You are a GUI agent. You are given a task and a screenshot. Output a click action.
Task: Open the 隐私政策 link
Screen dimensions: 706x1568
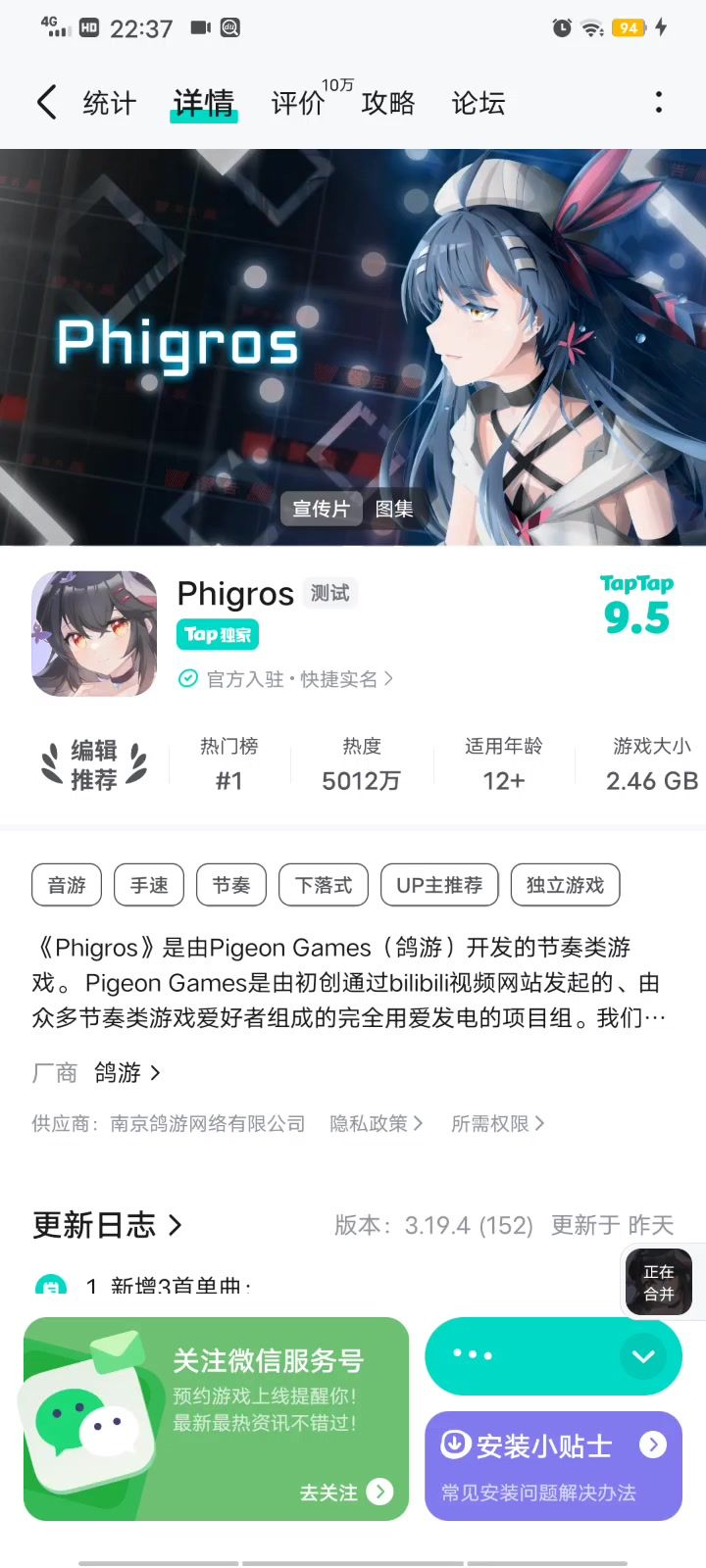pos(377,1124)
